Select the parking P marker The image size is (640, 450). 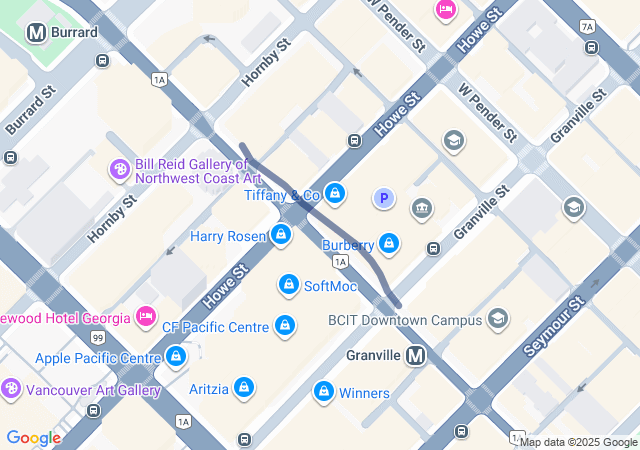pos(384,199)
